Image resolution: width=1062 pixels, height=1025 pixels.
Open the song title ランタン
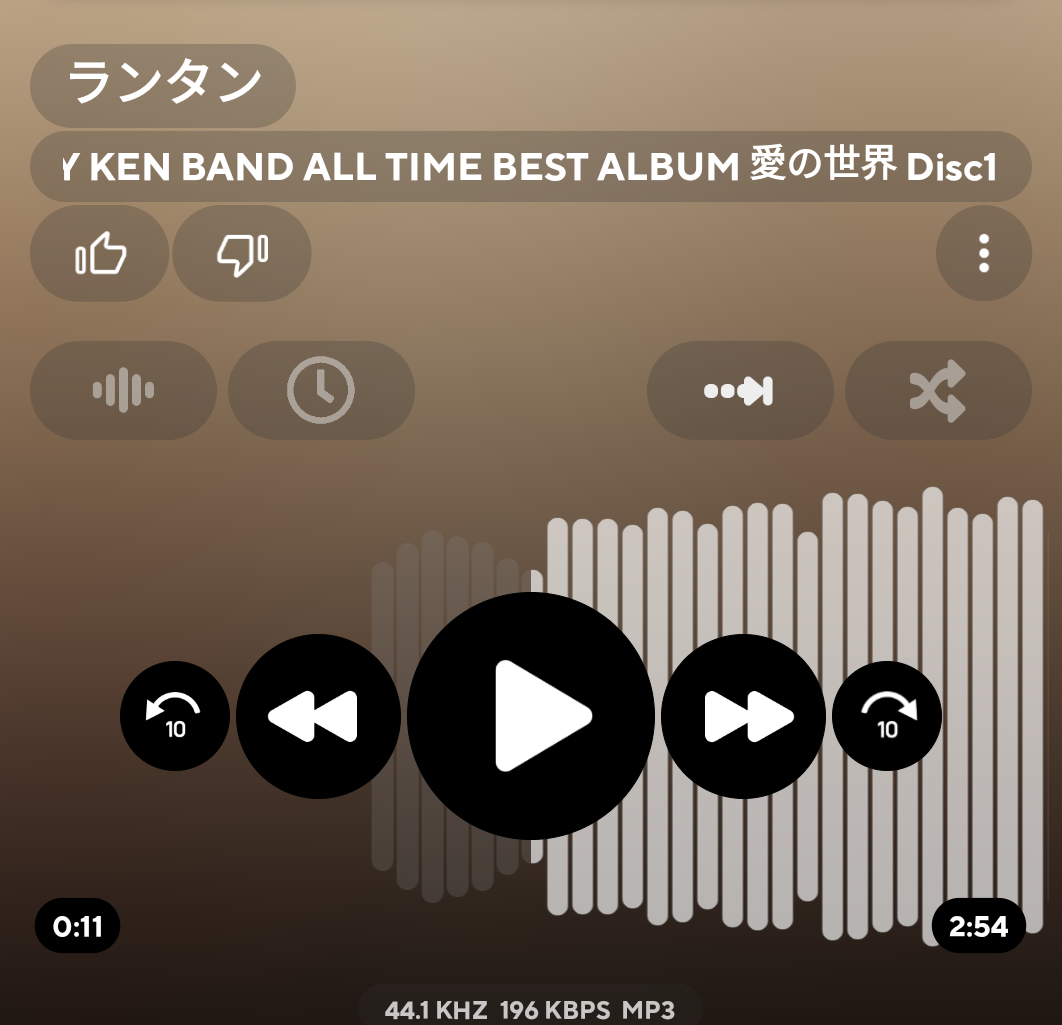[163, 85]
